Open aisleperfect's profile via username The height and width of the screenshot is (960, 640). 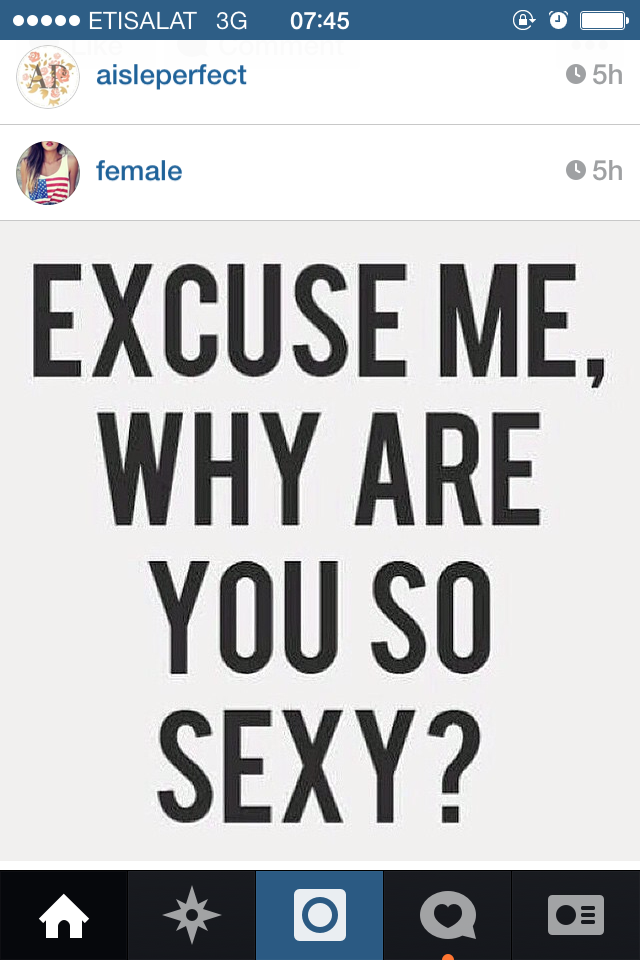(x=171, y=76)
